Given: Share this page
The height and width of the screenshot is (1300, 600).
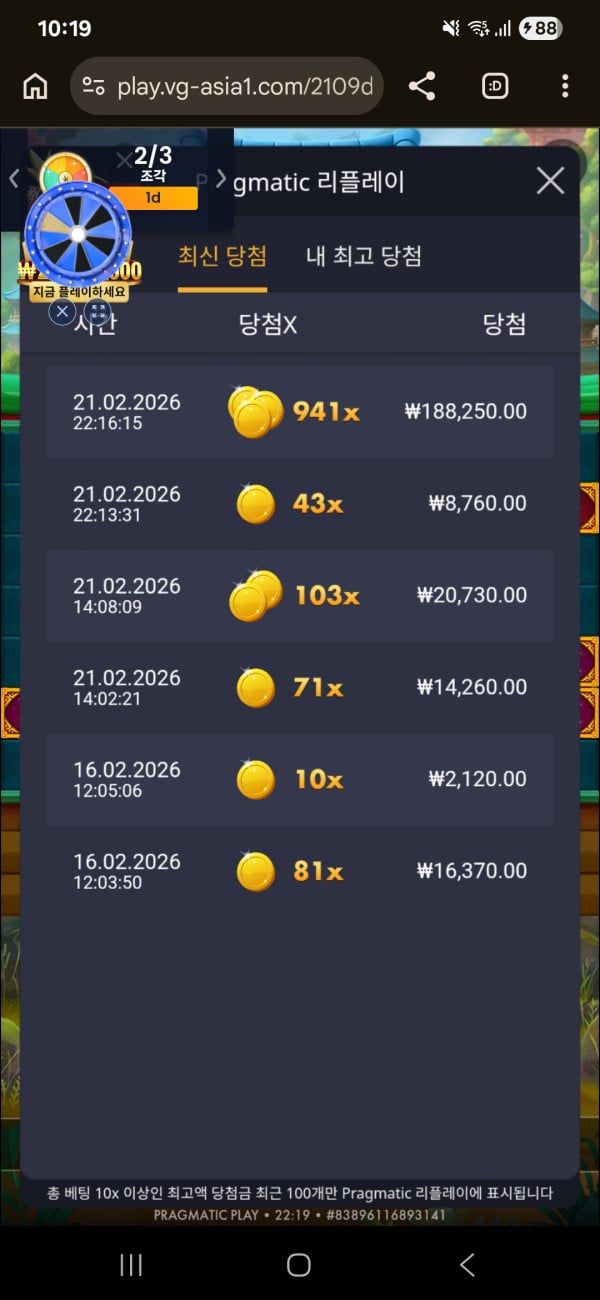Looking at the screenshot, I should (x=422, y=87).
